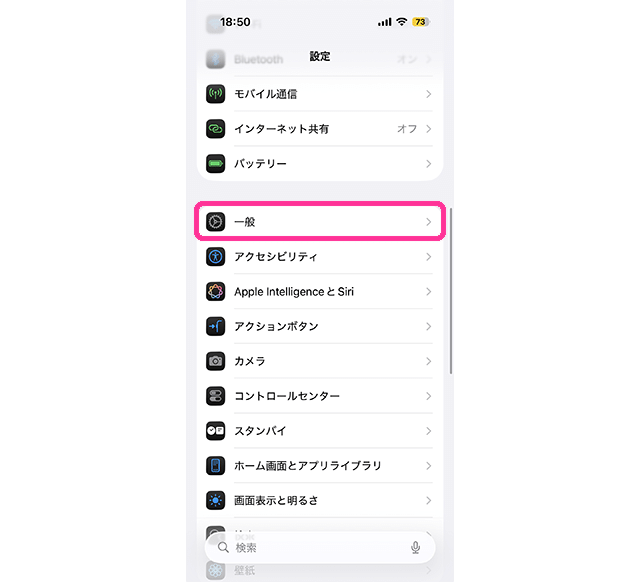The height and width of the screenshot is (582, 640).
Task: Open バッテリー settings
Action: coord(320,163)
